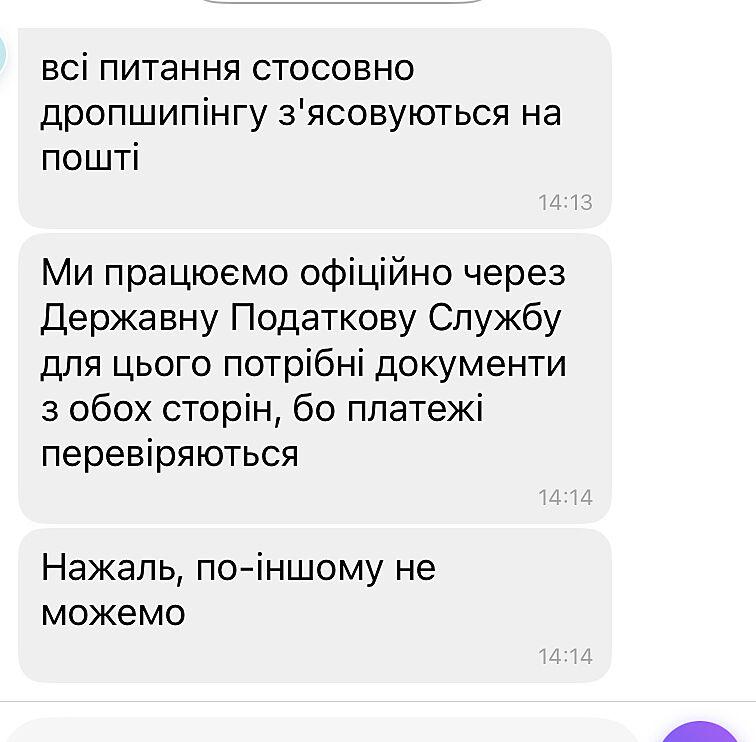This screenshot has width=756, height=742.
Task: Tap the purple round button beside input
Action: [x=700, y=733]
